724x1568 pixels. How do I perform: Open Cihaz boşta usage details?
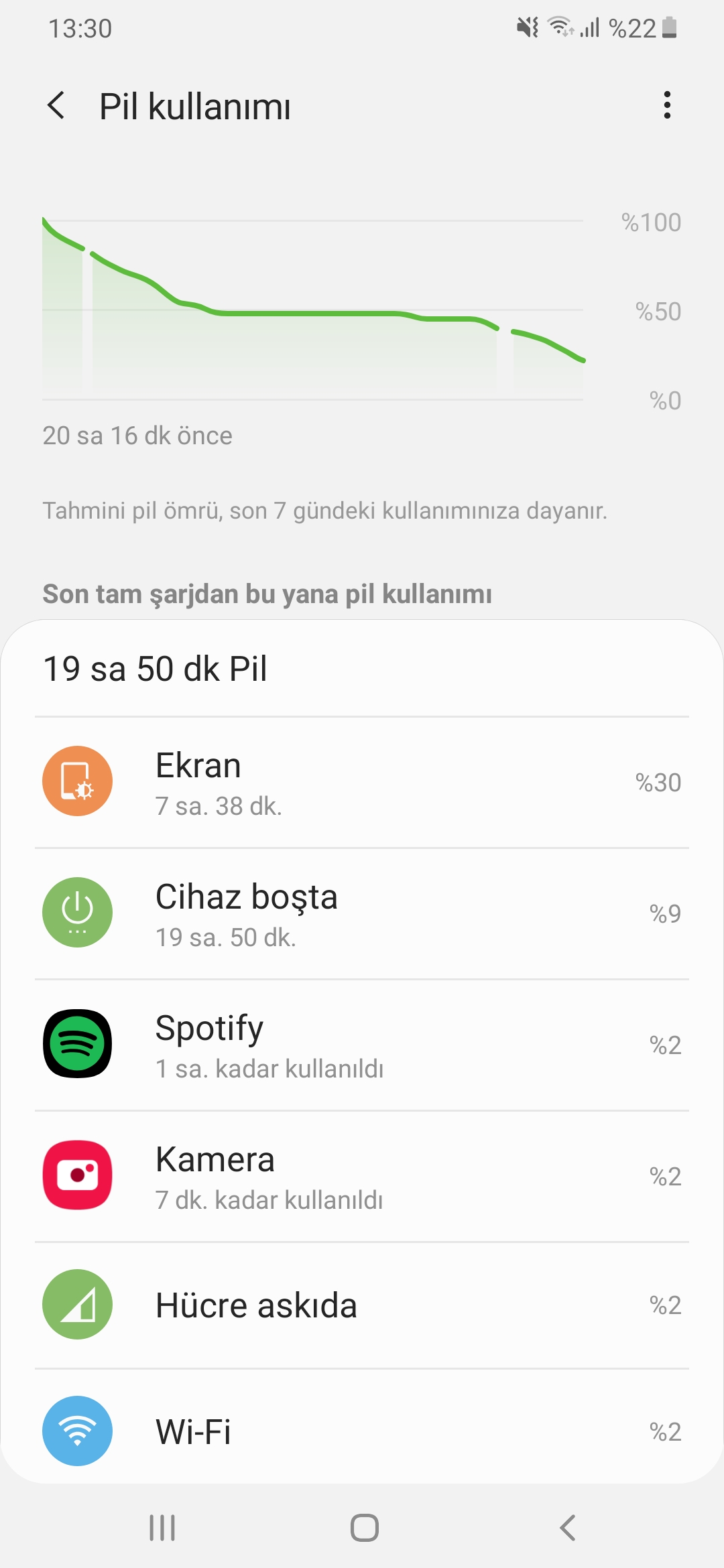pyautogui.click(x=362, y=913)
